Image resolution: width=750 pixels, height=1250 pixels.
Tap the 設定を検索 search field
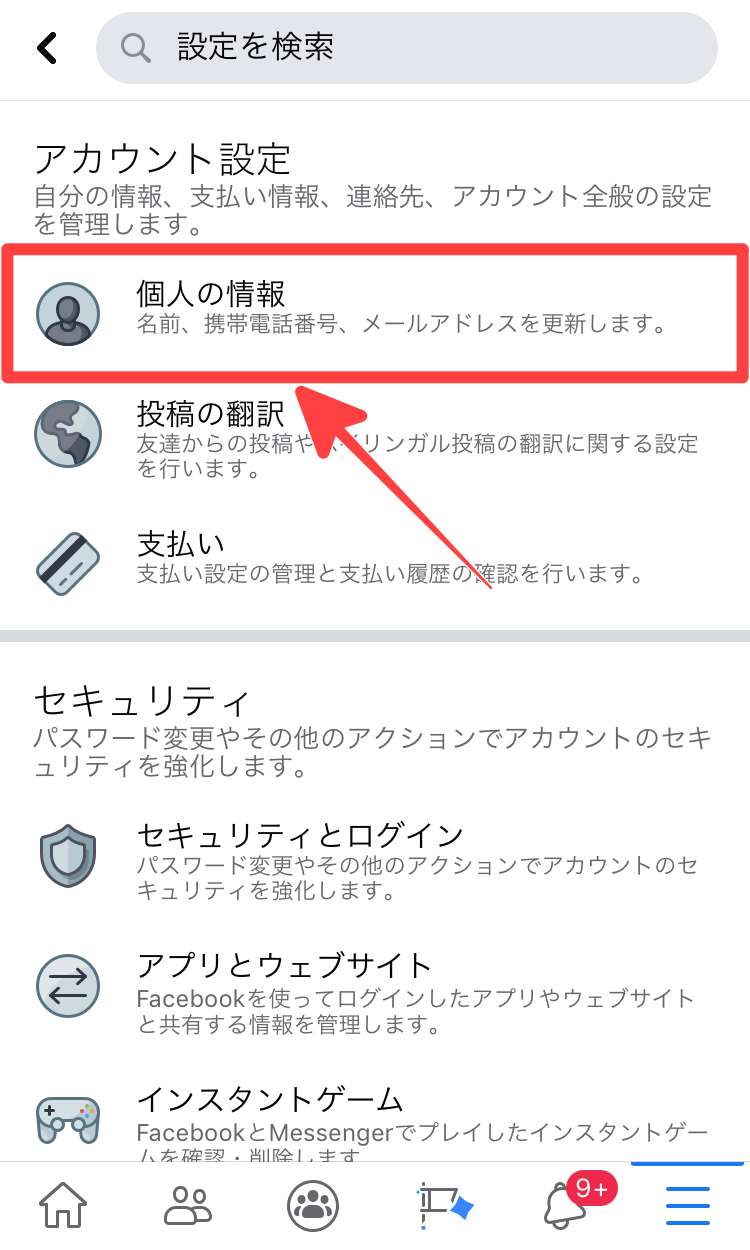point(406,47)
